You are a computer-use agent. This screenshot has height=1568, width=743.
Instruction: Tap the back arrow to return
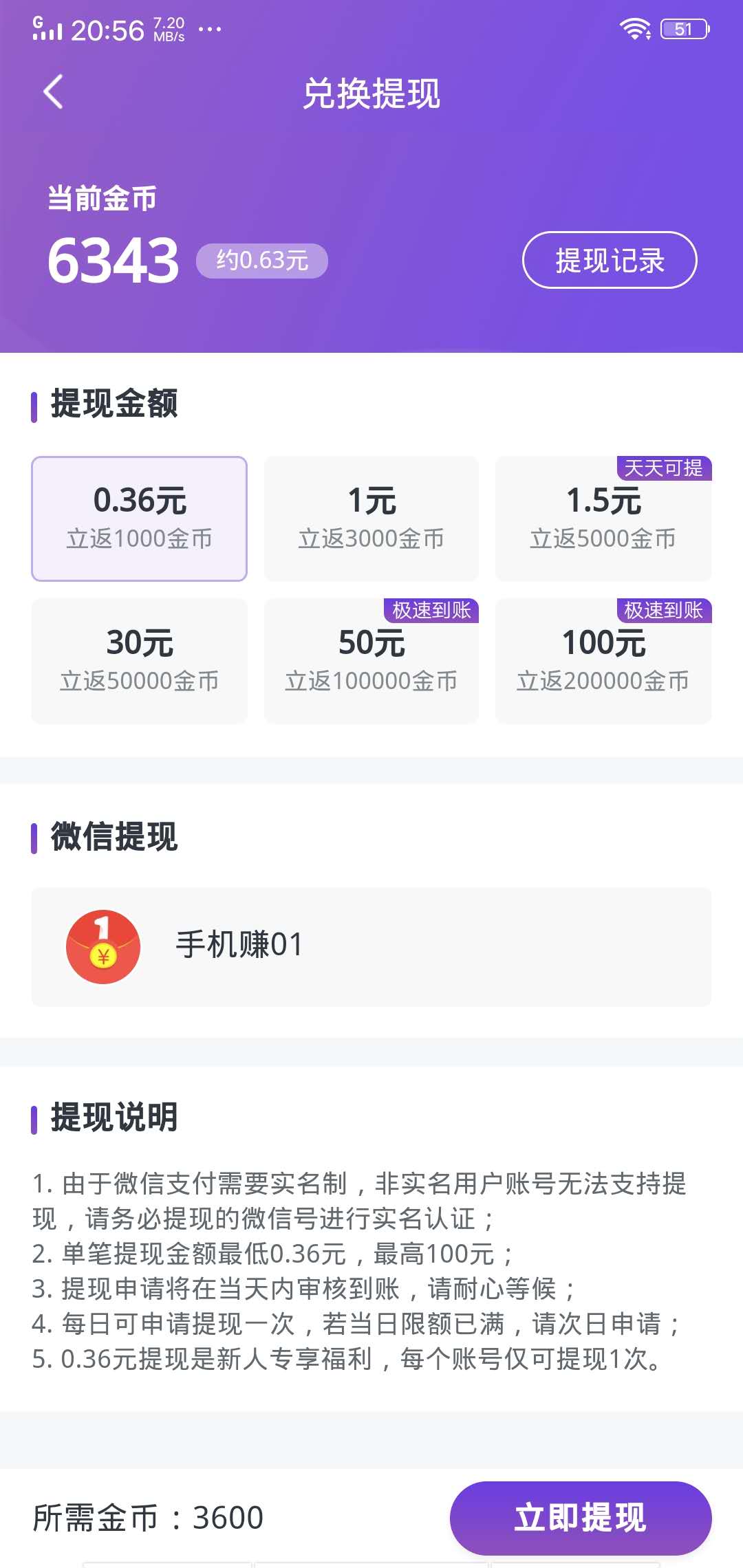[x=52, y=92]
